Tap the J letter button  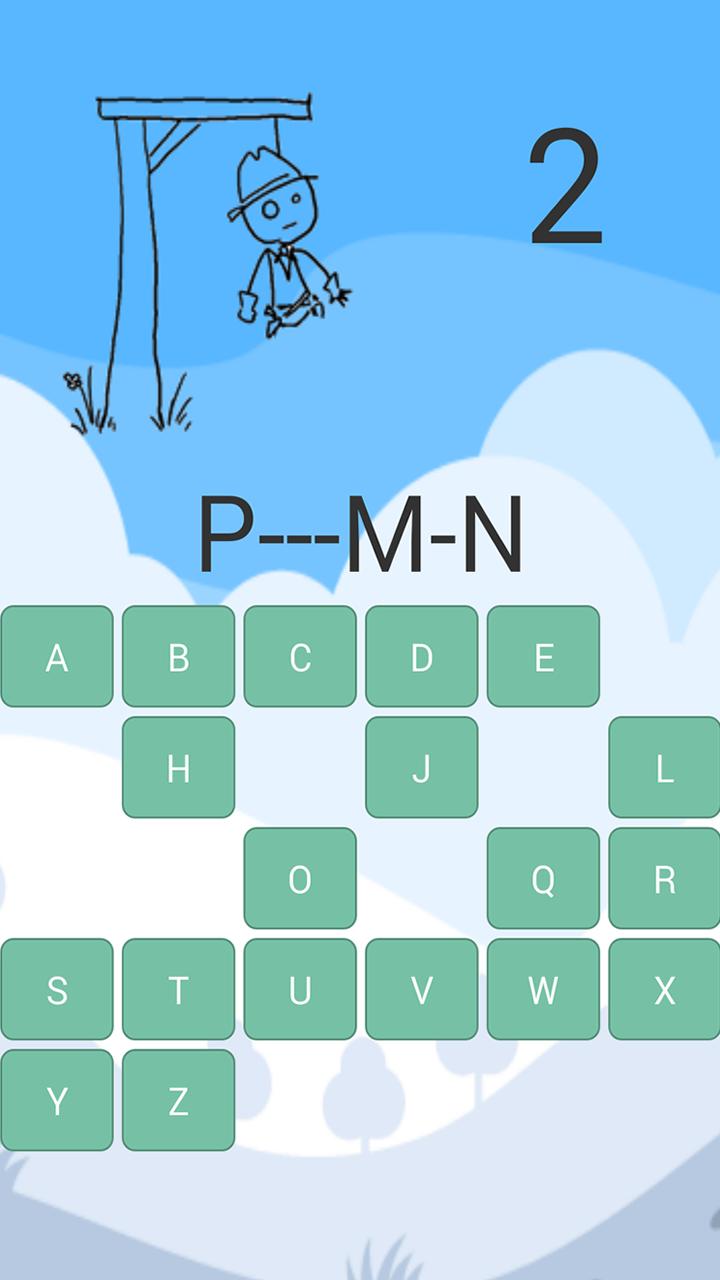click(x=422, y=768)
